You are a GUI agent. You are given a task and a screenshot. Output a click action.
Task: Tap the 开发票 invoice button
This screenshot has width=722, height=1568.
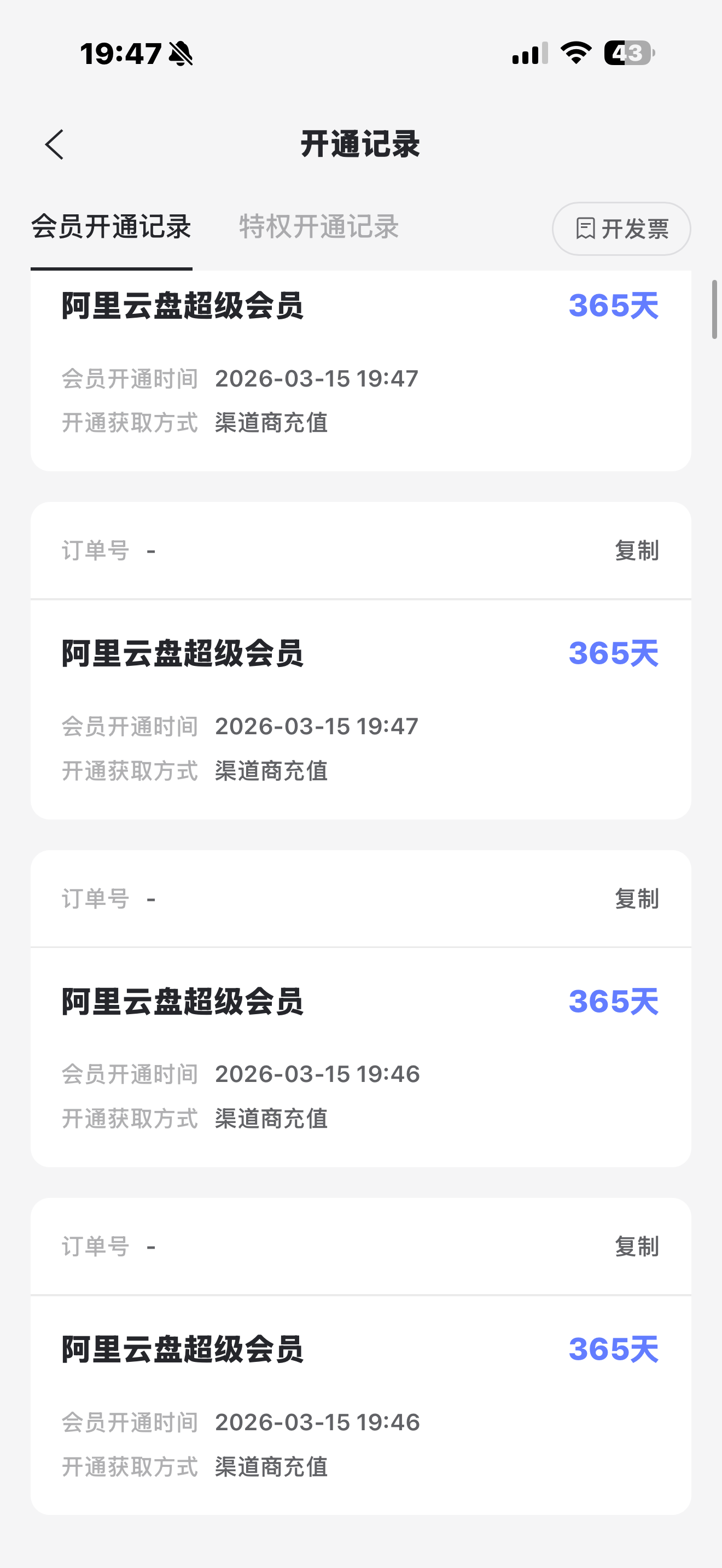click(x=621, y=229)
